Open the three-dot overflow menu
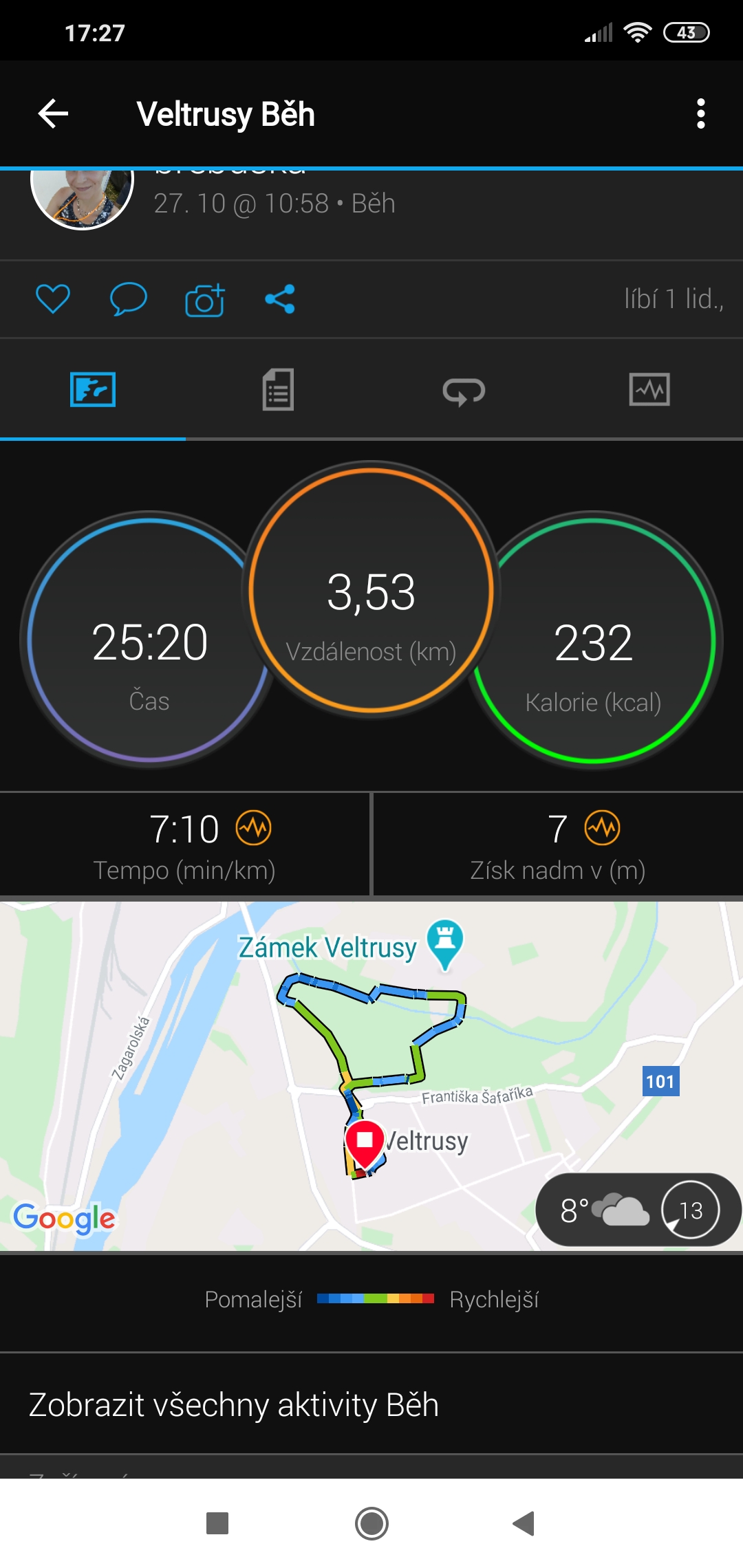 click(700, 113)
